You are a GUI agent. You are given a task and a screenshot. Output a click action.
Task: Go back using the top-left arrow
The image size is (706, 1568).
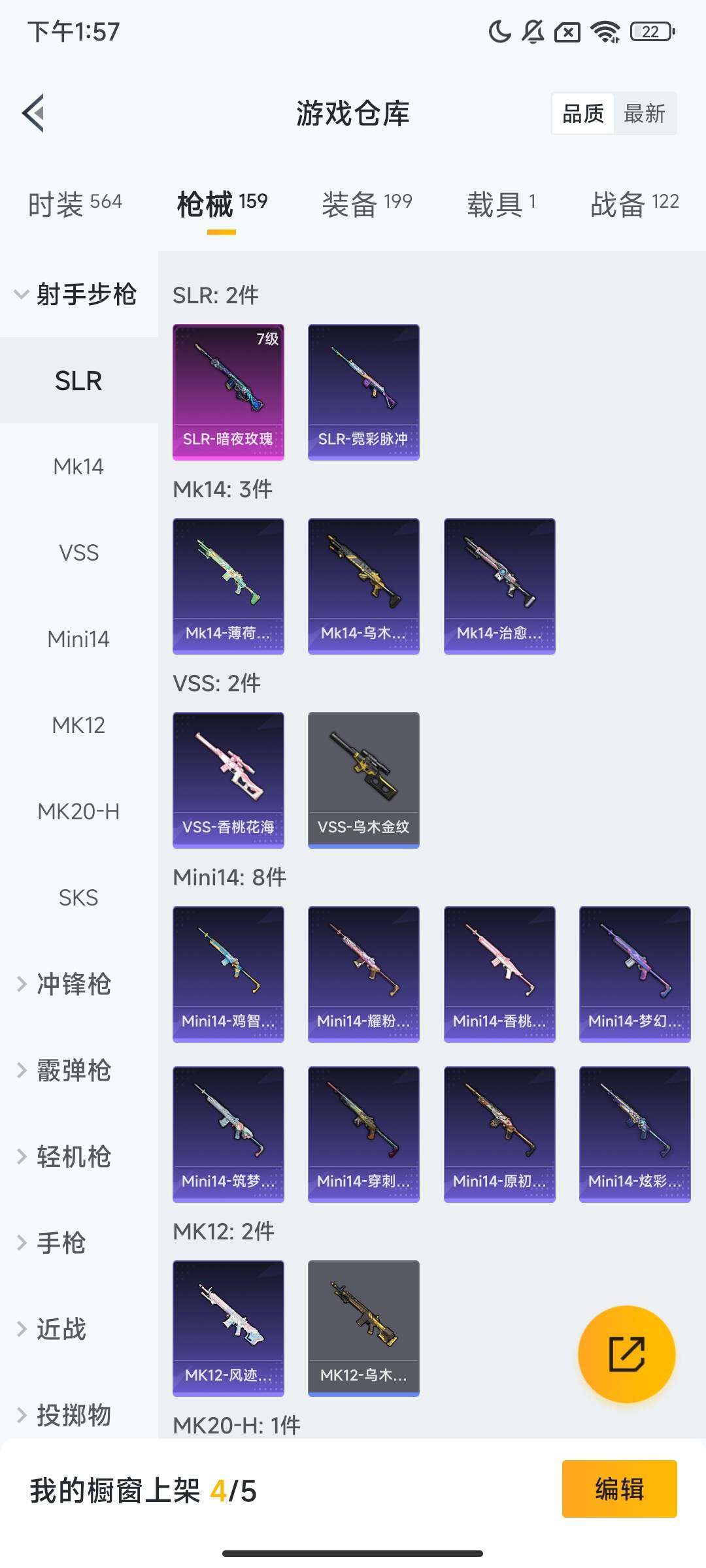34,113
